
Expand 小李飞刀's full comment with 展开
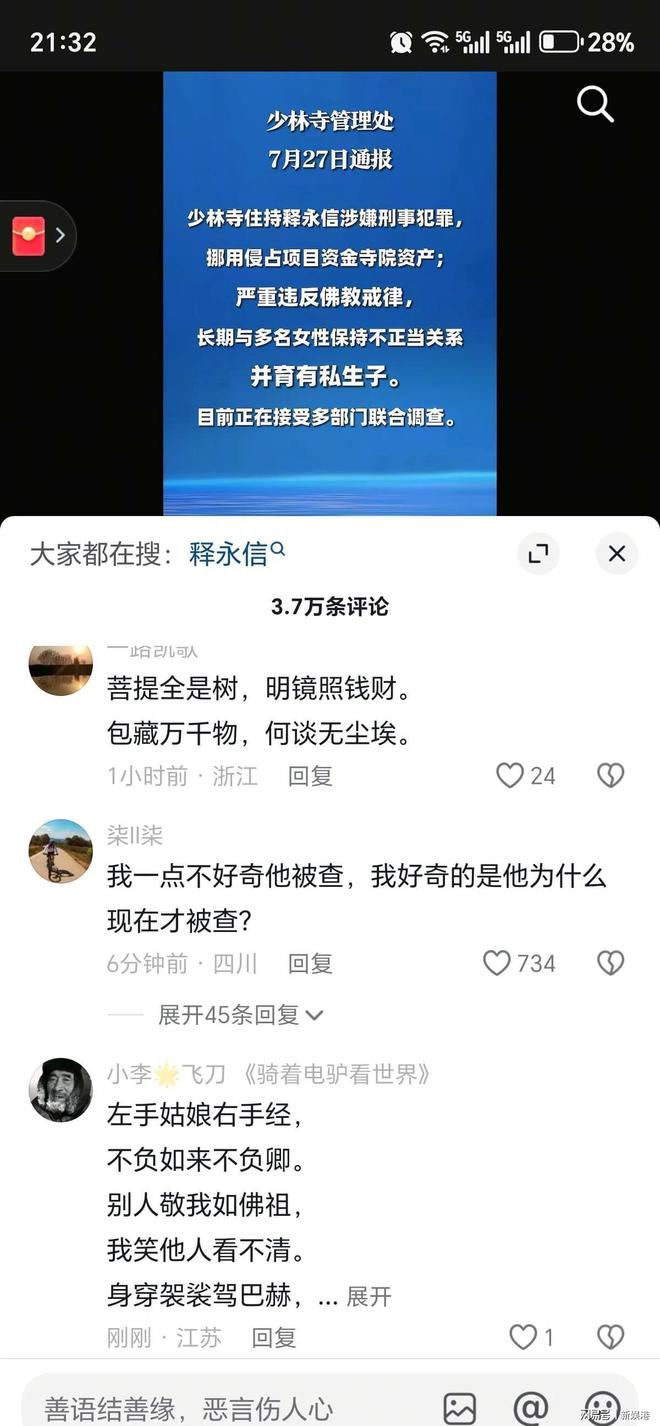pos(368,1297)
